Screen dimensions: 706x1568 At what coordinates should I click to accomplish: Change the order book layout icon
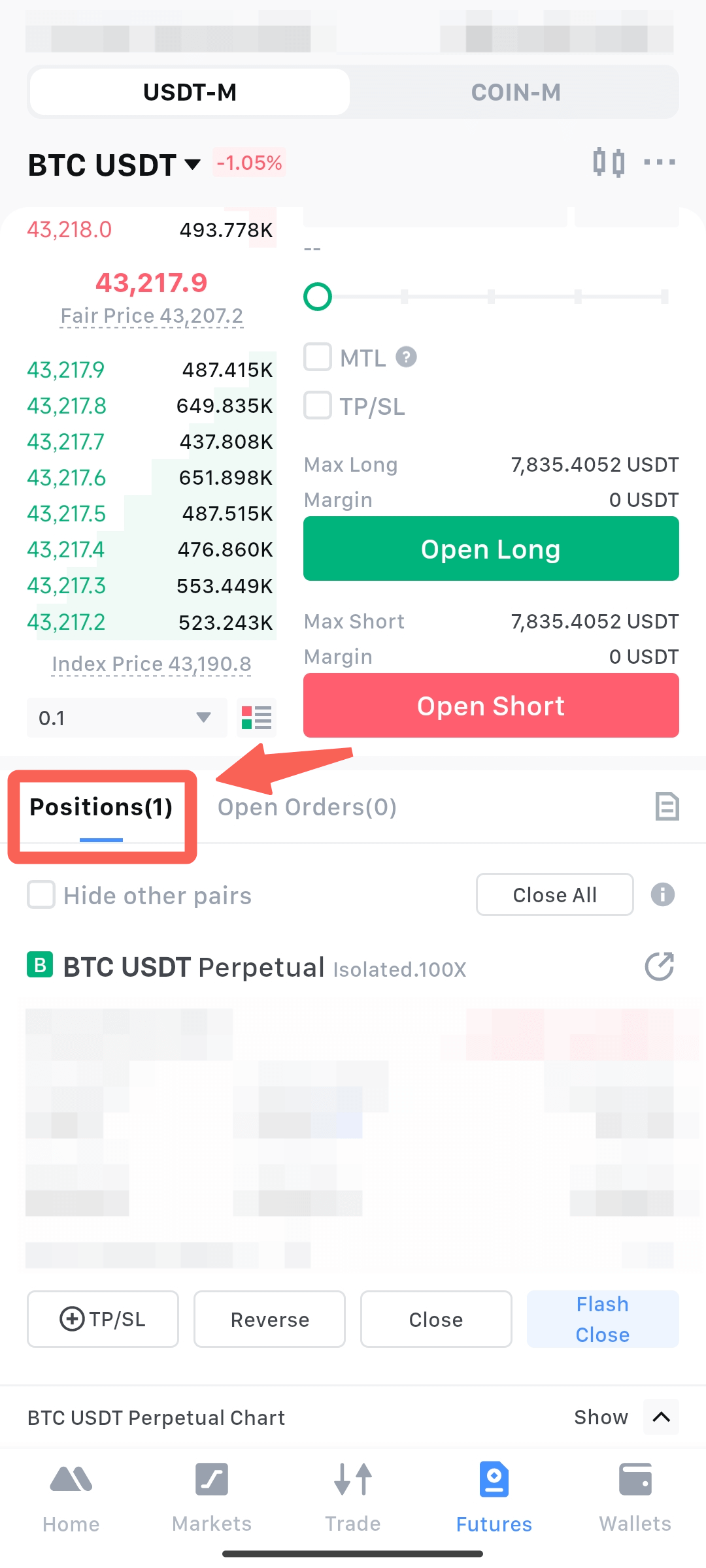pyautogui.click(x=256, y=717)
